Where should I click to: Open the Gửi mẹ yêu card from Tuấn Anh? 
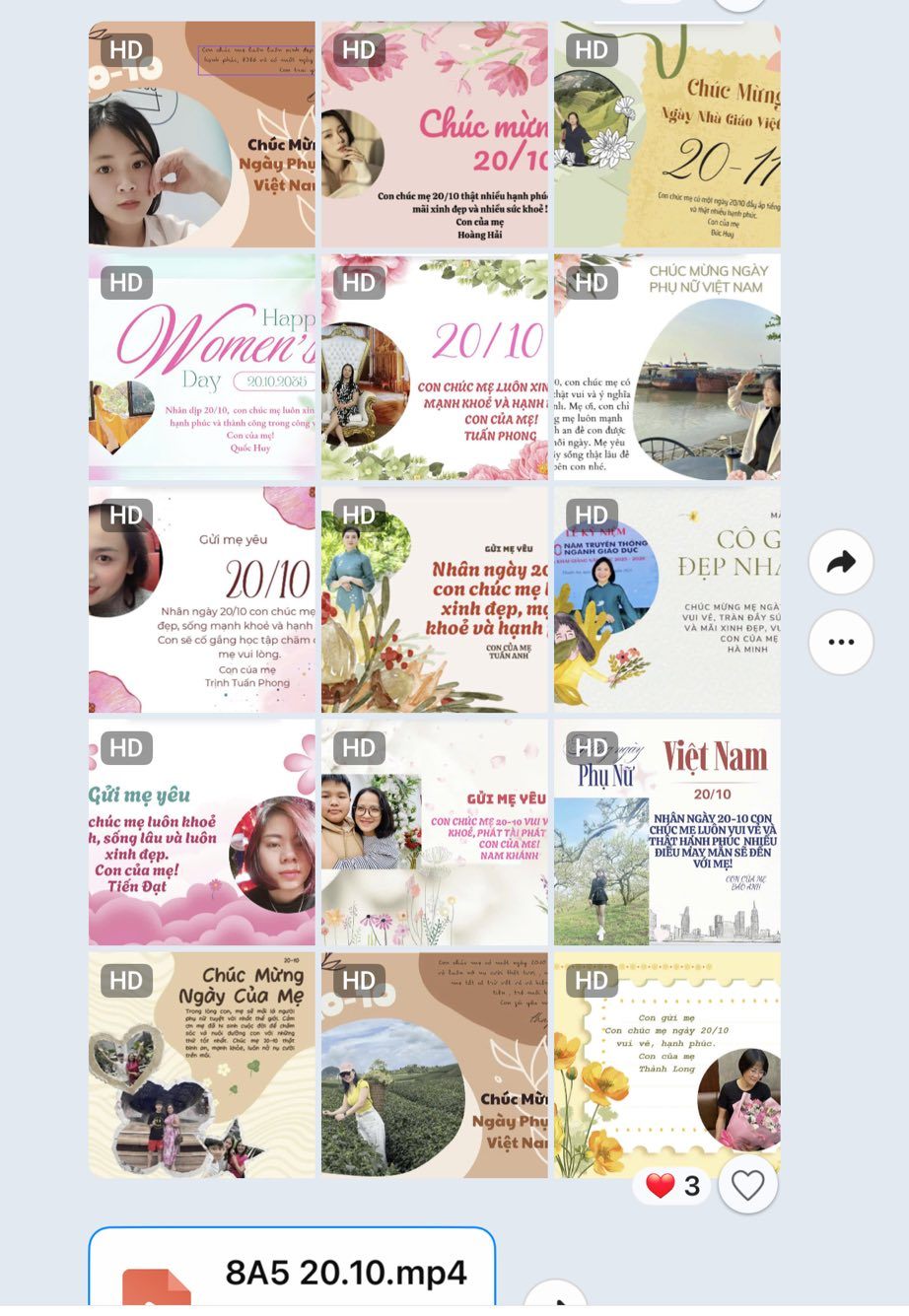tap(434, 599)
